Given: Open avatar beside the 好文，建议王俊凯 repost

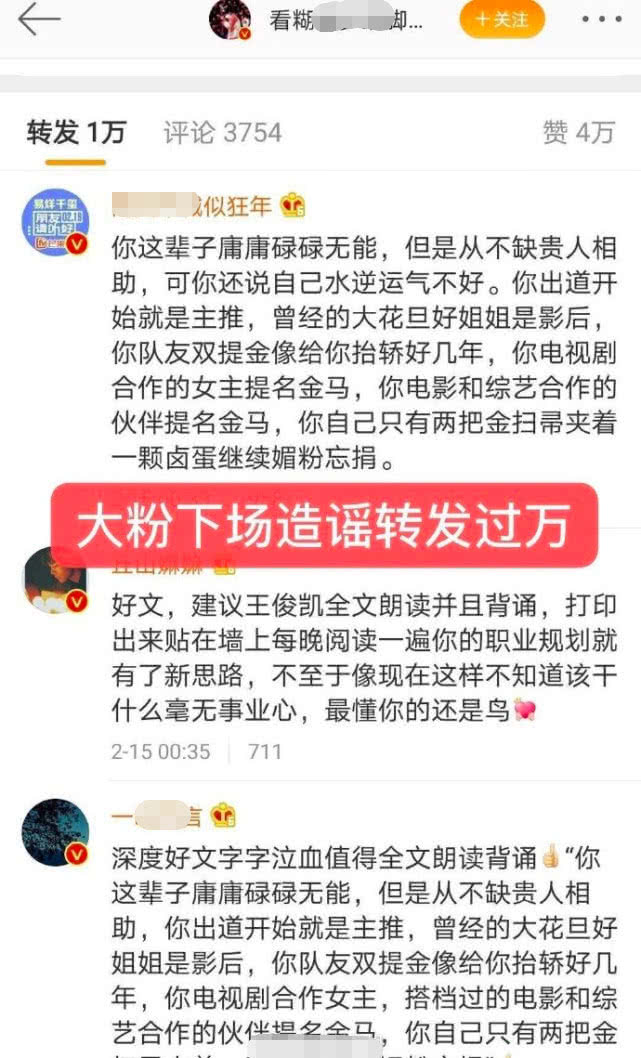Looking at the screenshot, I should pos(56,579).
